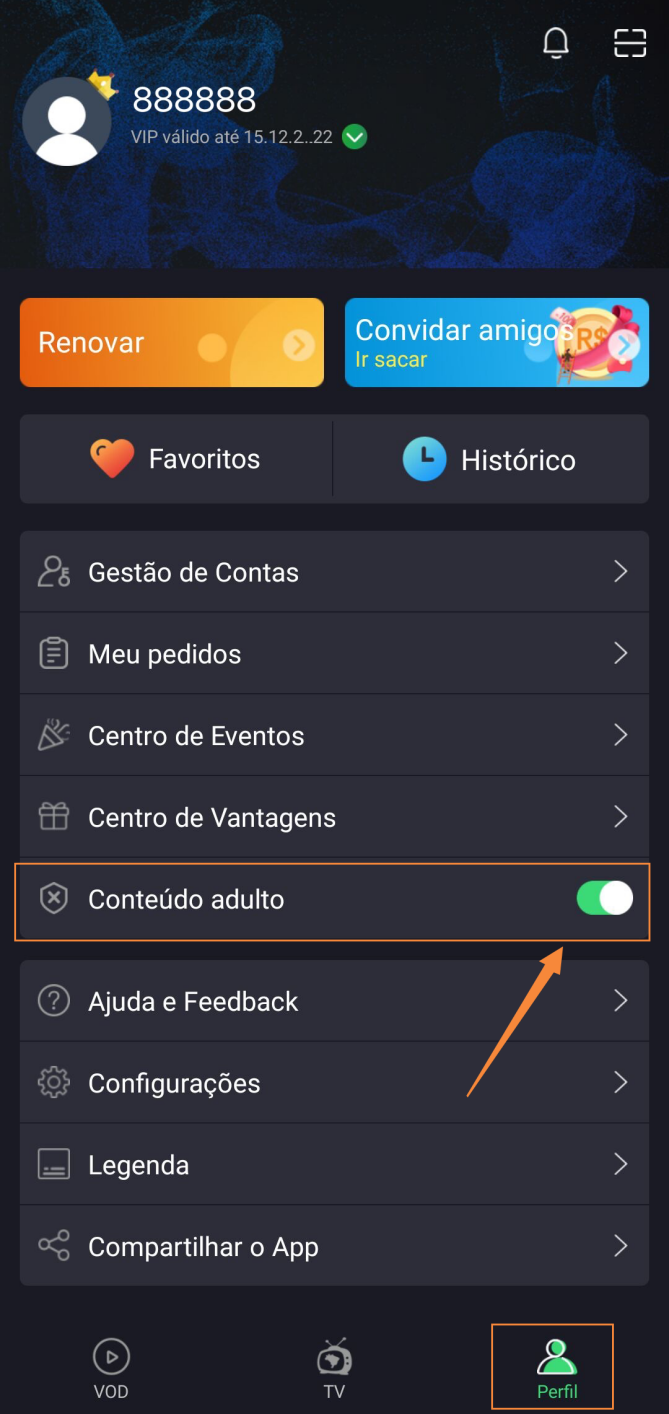Open Centro de Eventos
669x1414 pixels.
(x=334, y=736)
